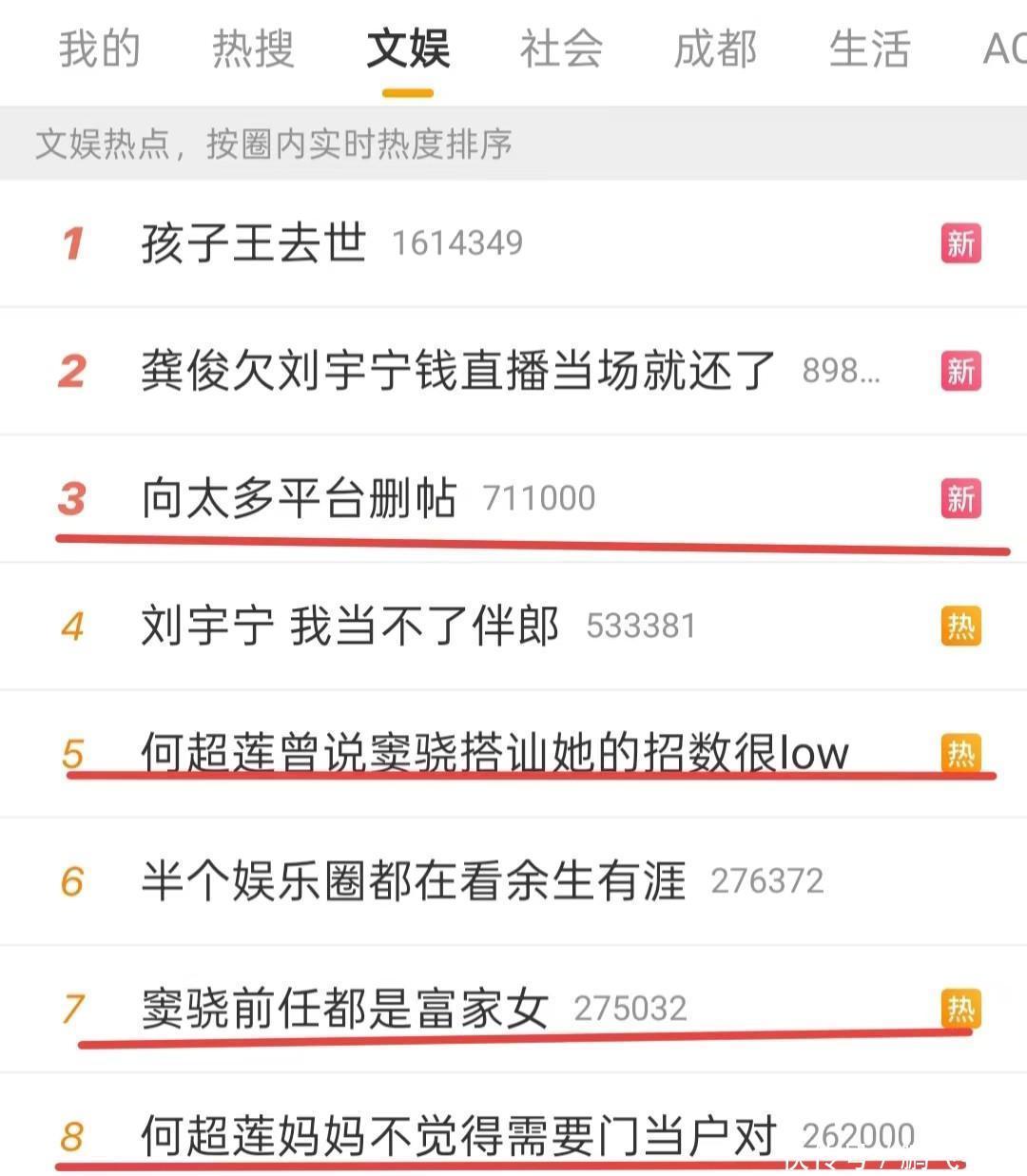
Task: Open topic 龚俊欠刘宇宁钱直播当场就还了
Action: pyautogui.click(x=458, y=371)
